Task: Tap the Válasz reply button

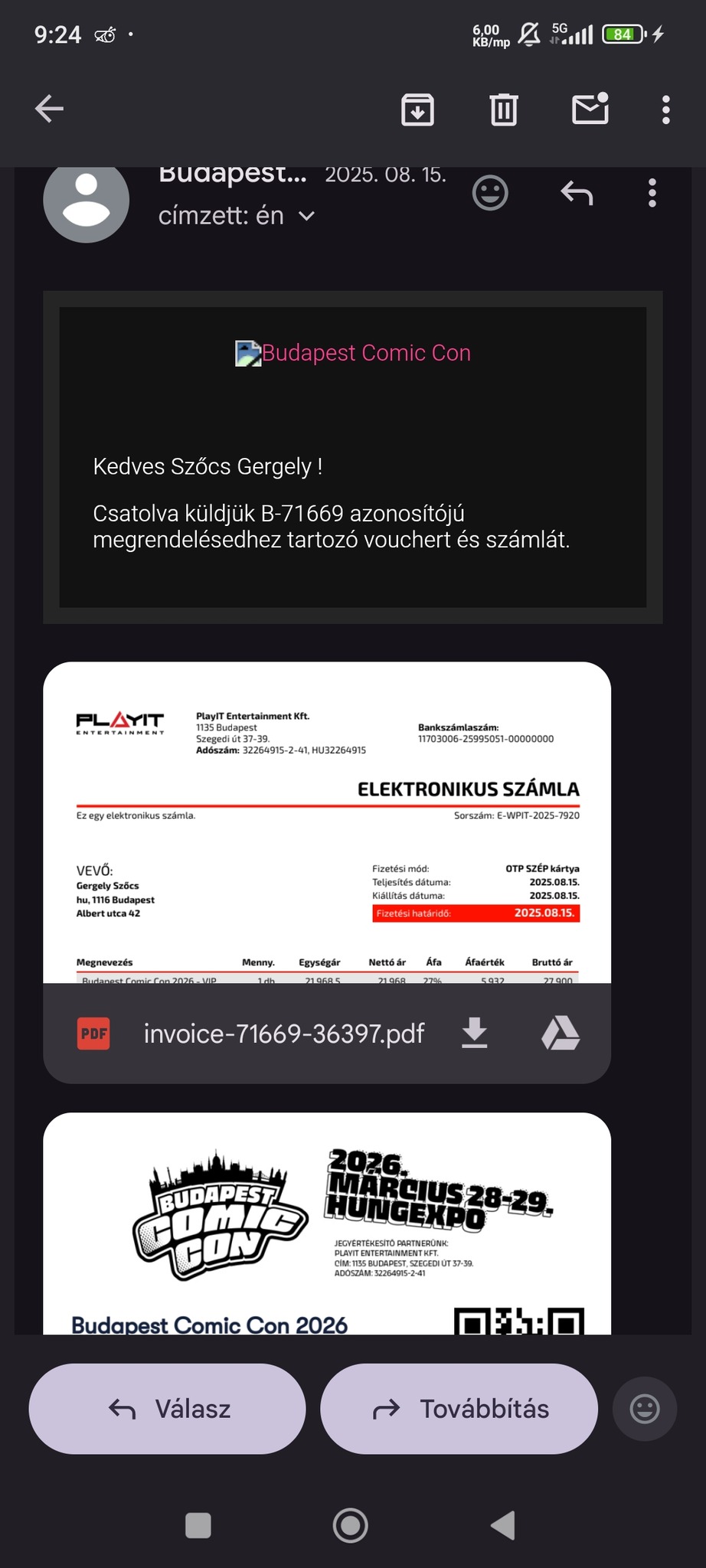Action: tap(167, 1409)
